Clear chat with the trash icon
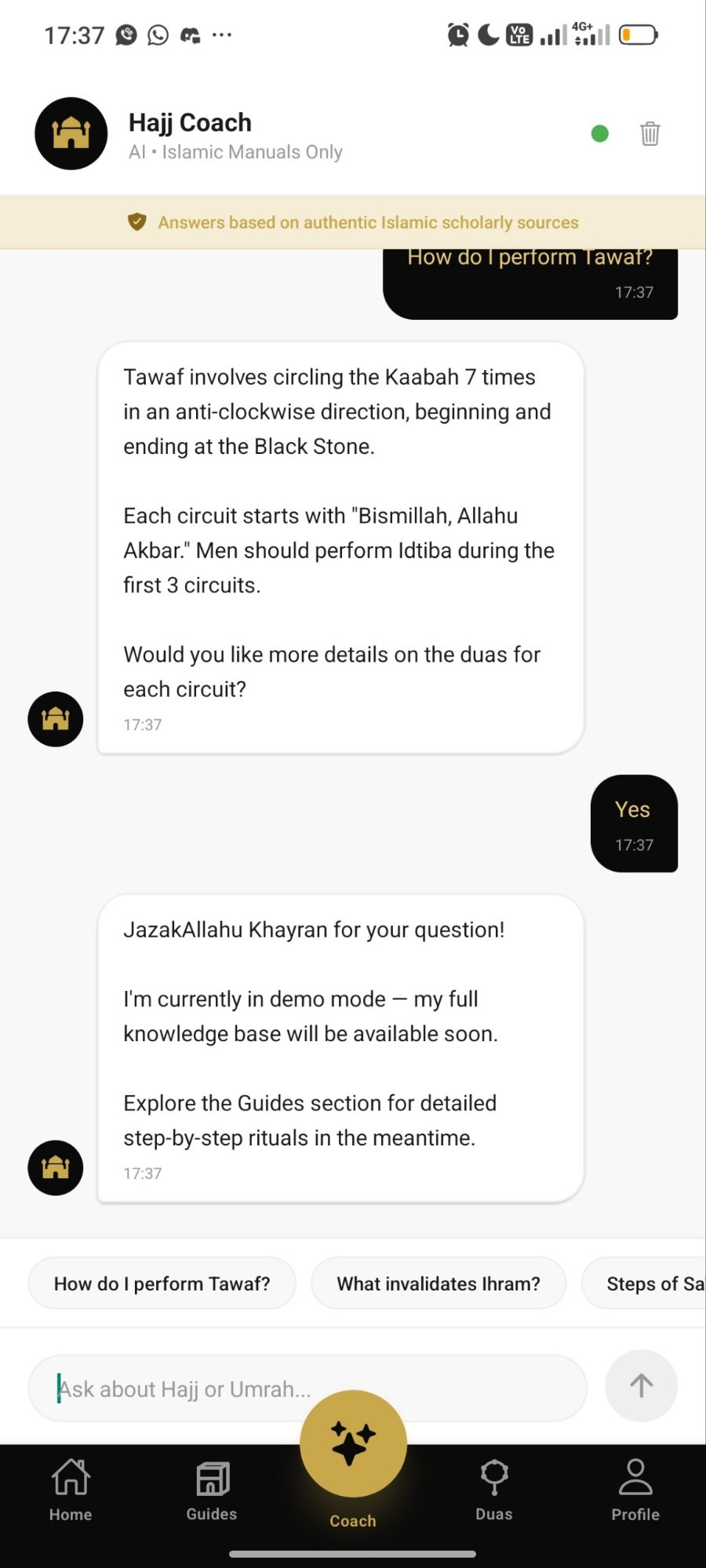The height and width of the screenshot is (1568, 706). point(650,134)
